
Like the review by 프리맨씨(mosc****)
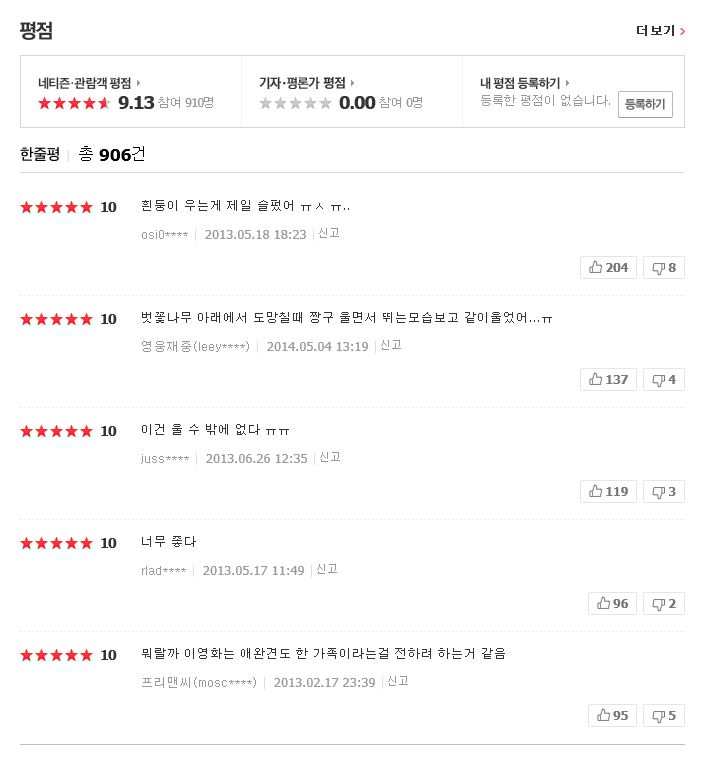[612, 715]
